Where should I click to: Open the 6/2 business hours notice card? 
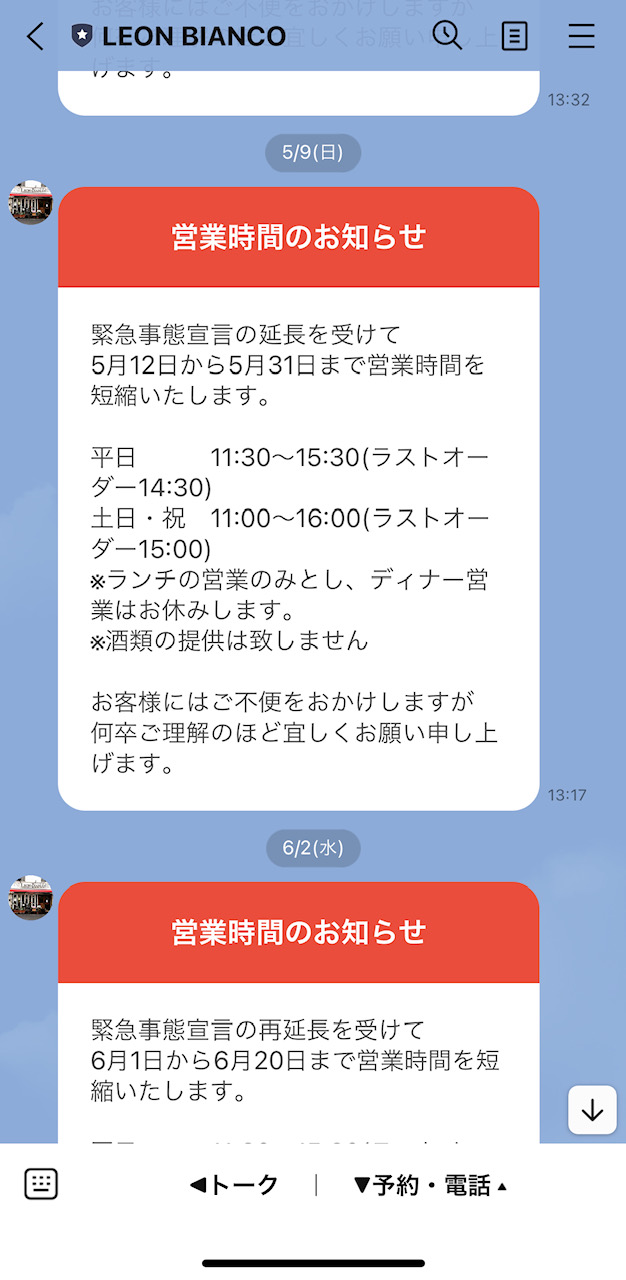click(298, 1012)
